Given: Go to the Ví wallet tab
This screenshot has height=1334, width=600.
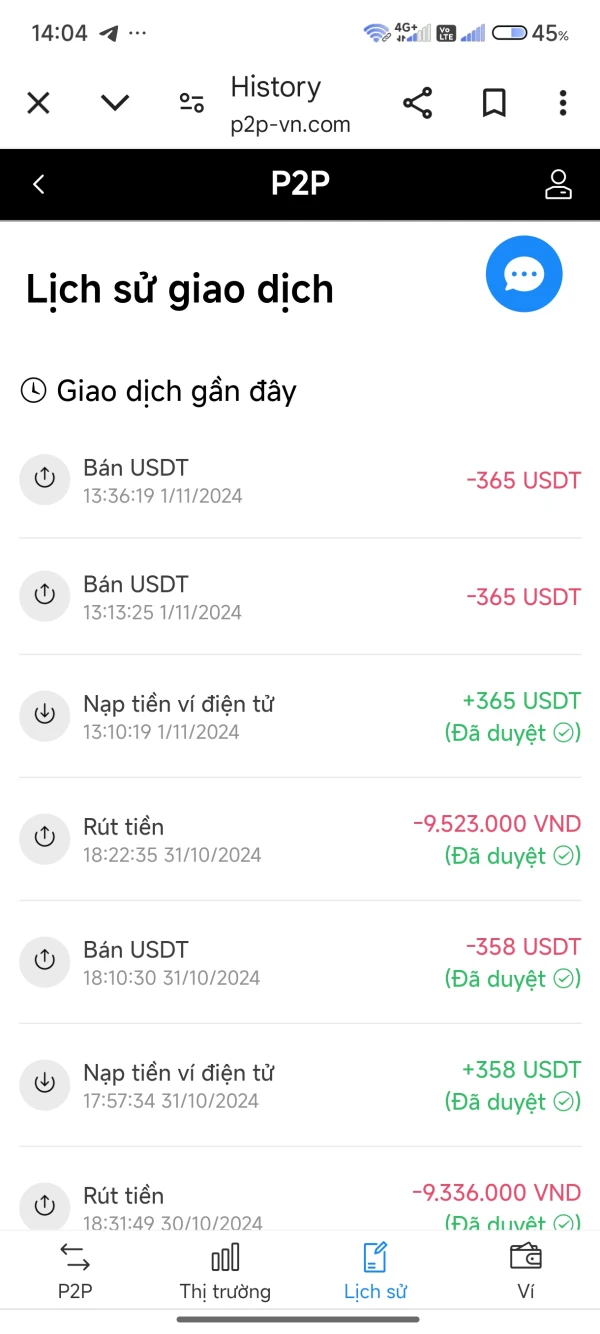Looking at the screenshot, I should (526, 1271).
